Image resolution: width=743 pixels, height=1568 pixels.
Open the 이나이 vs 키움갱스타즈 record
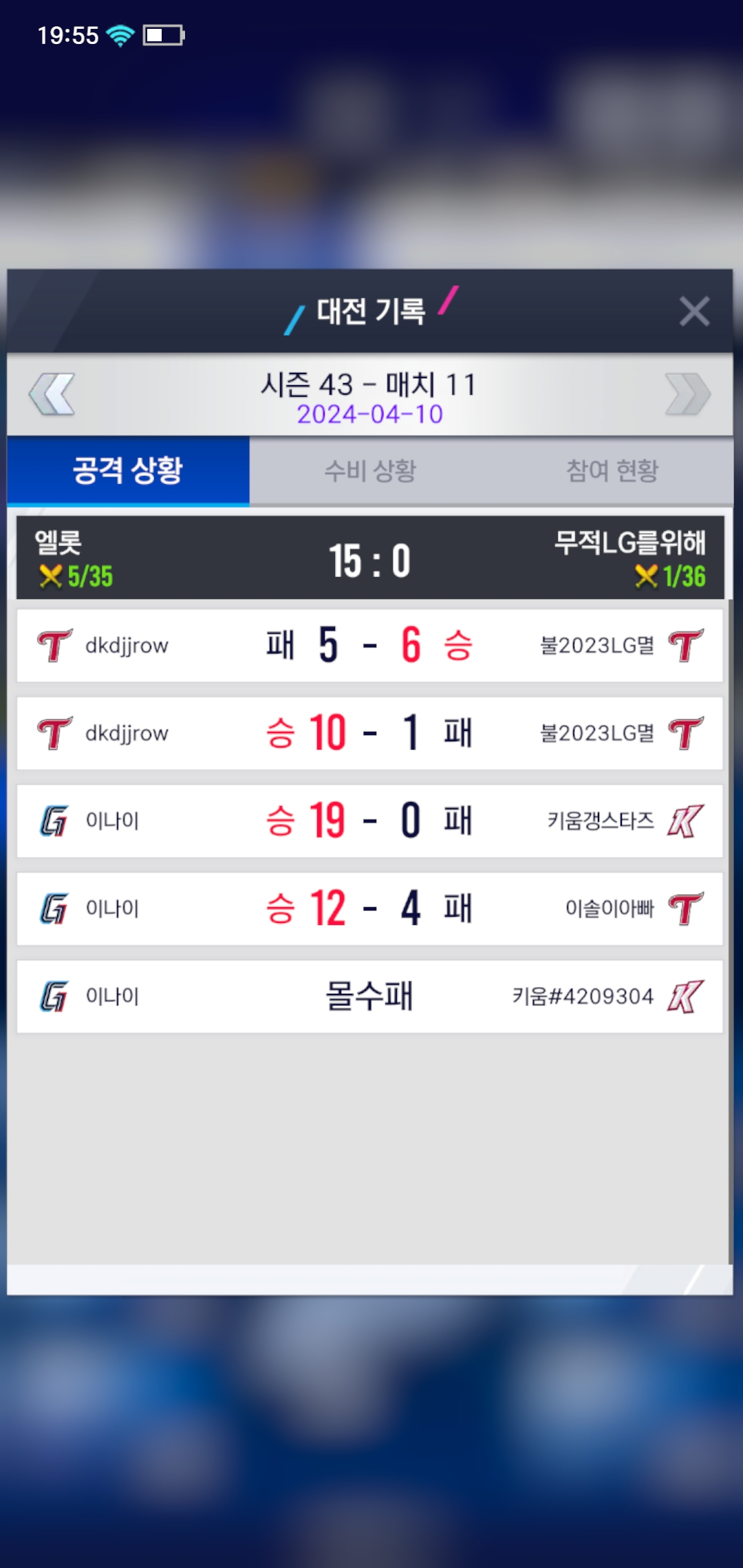click(x=369, y=820)
